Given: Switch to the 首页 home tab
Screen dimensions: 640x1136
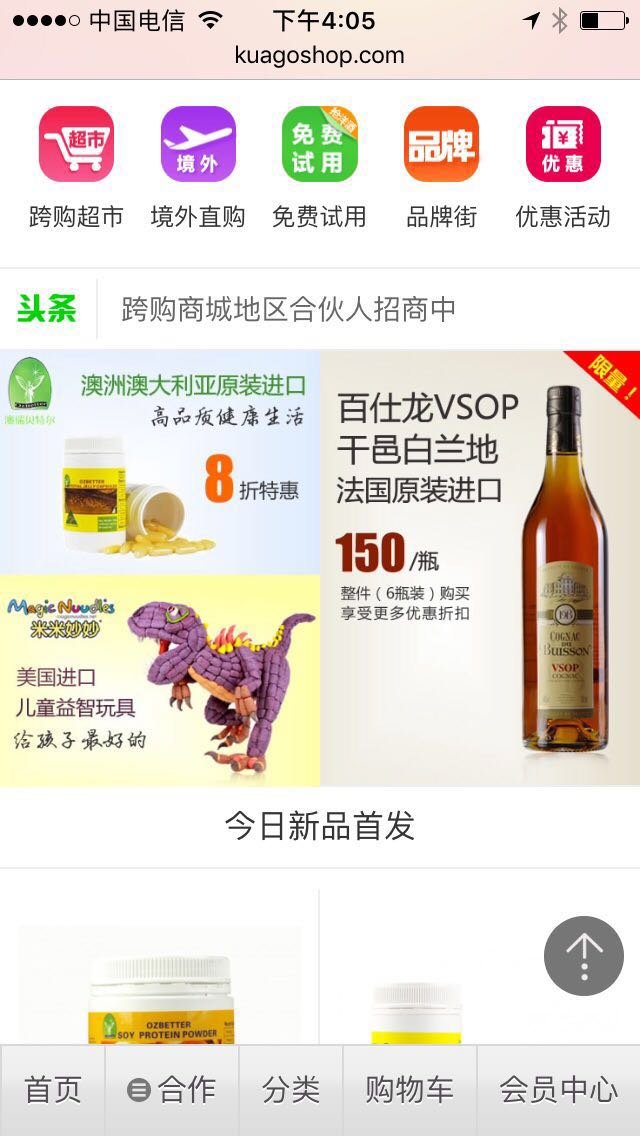Looking at the screenshot, I should click(x=52, y=1090).
